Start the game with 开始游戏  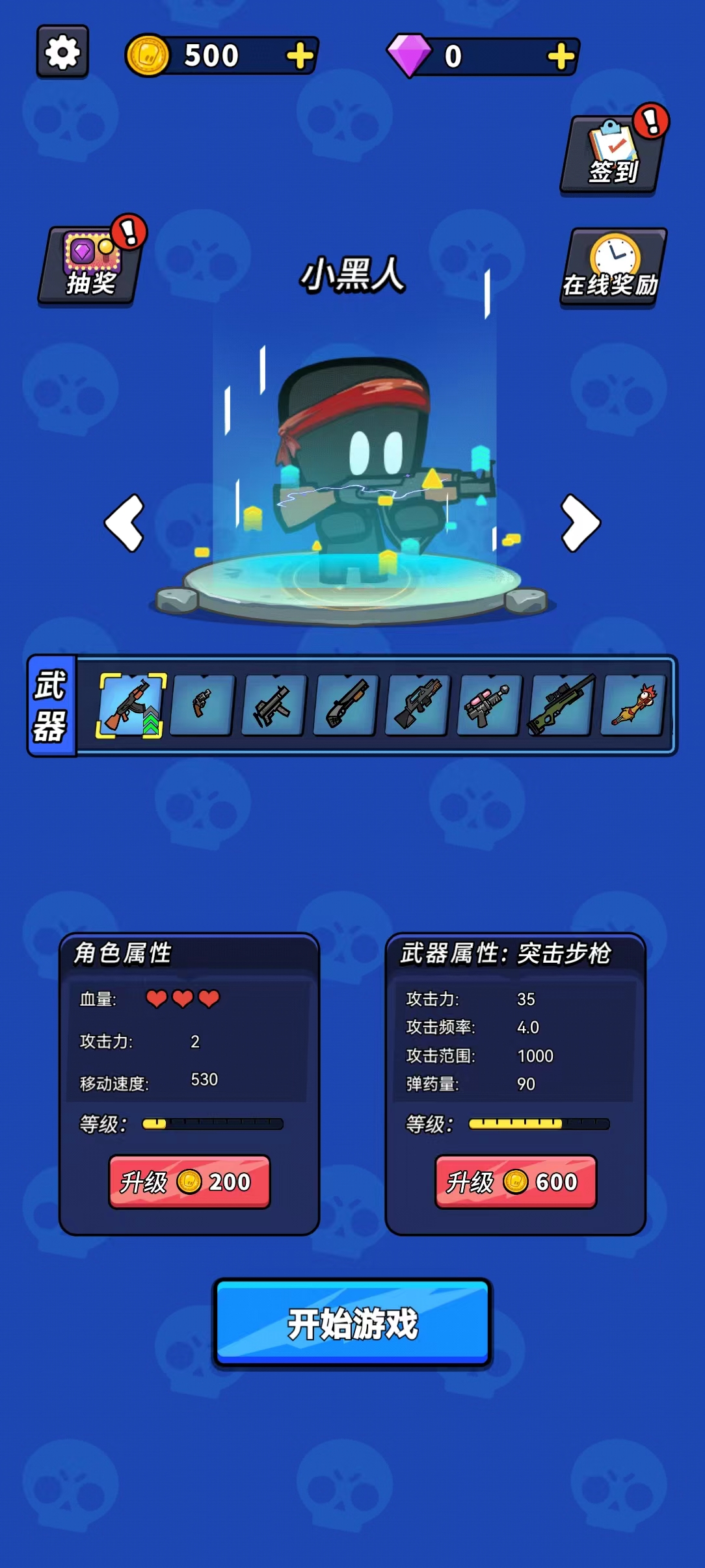pos(352,1324)
